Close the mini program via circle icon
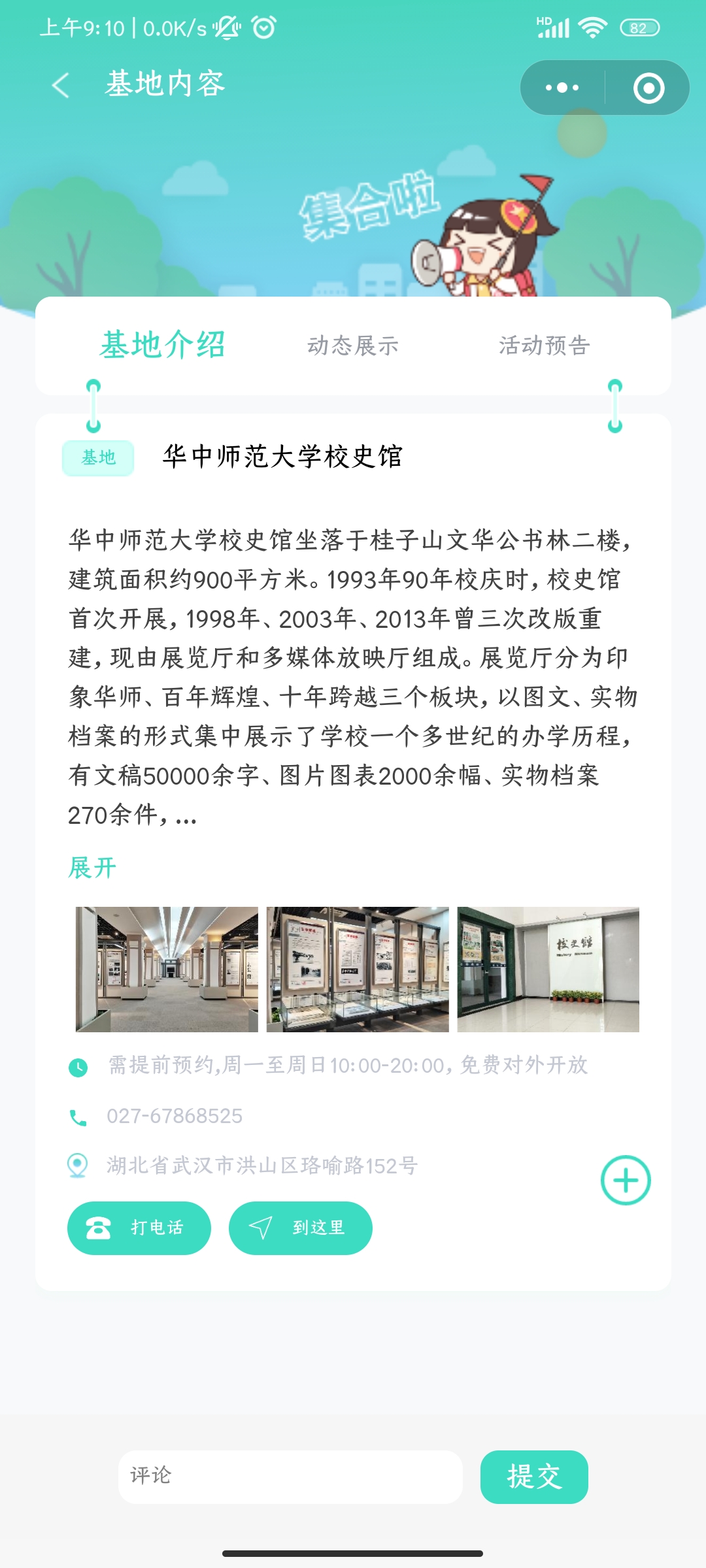This screenshot has height=1568, width=706. click(x=648, y=88)
